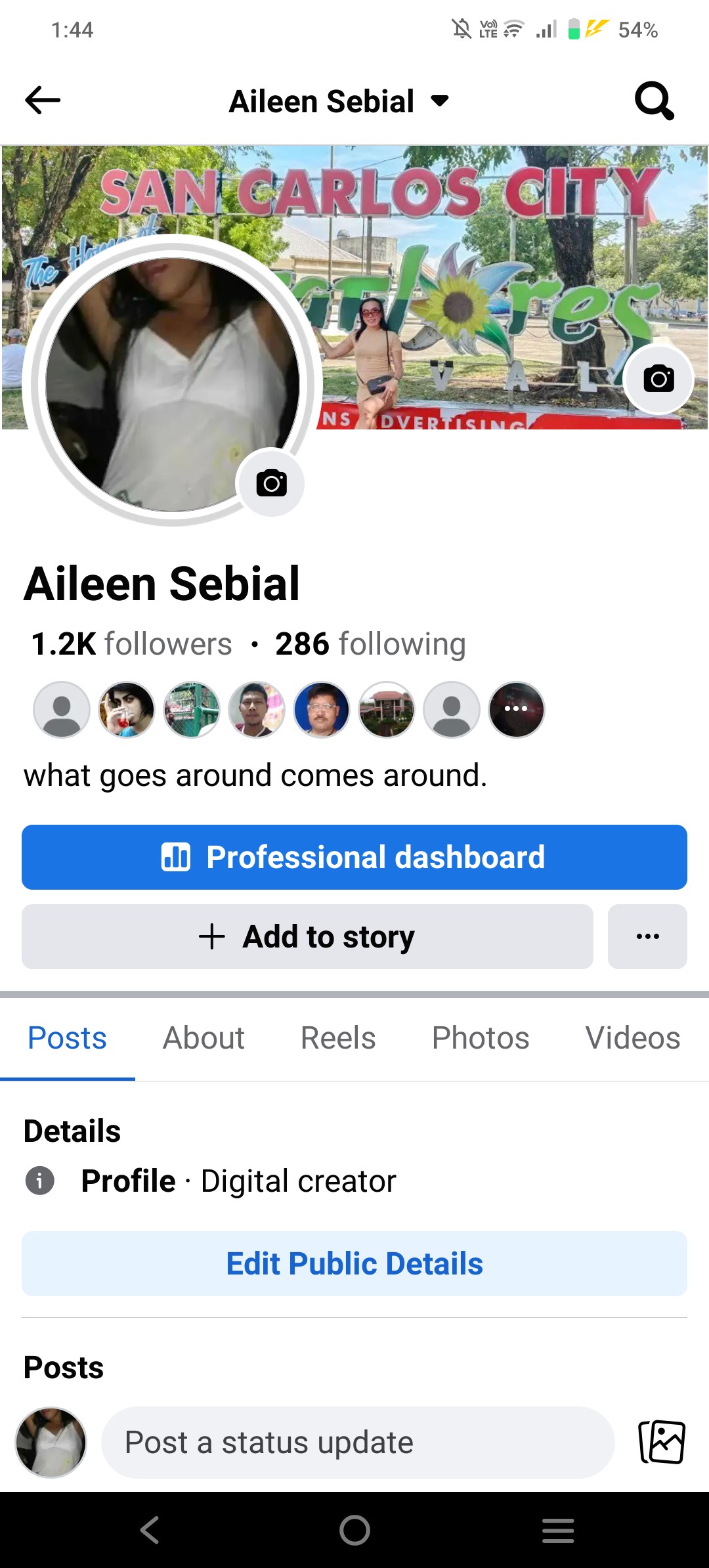This screenshot has height=1568, width=709.
Task: Open the Post a status update field
Action: (358, 1443)
